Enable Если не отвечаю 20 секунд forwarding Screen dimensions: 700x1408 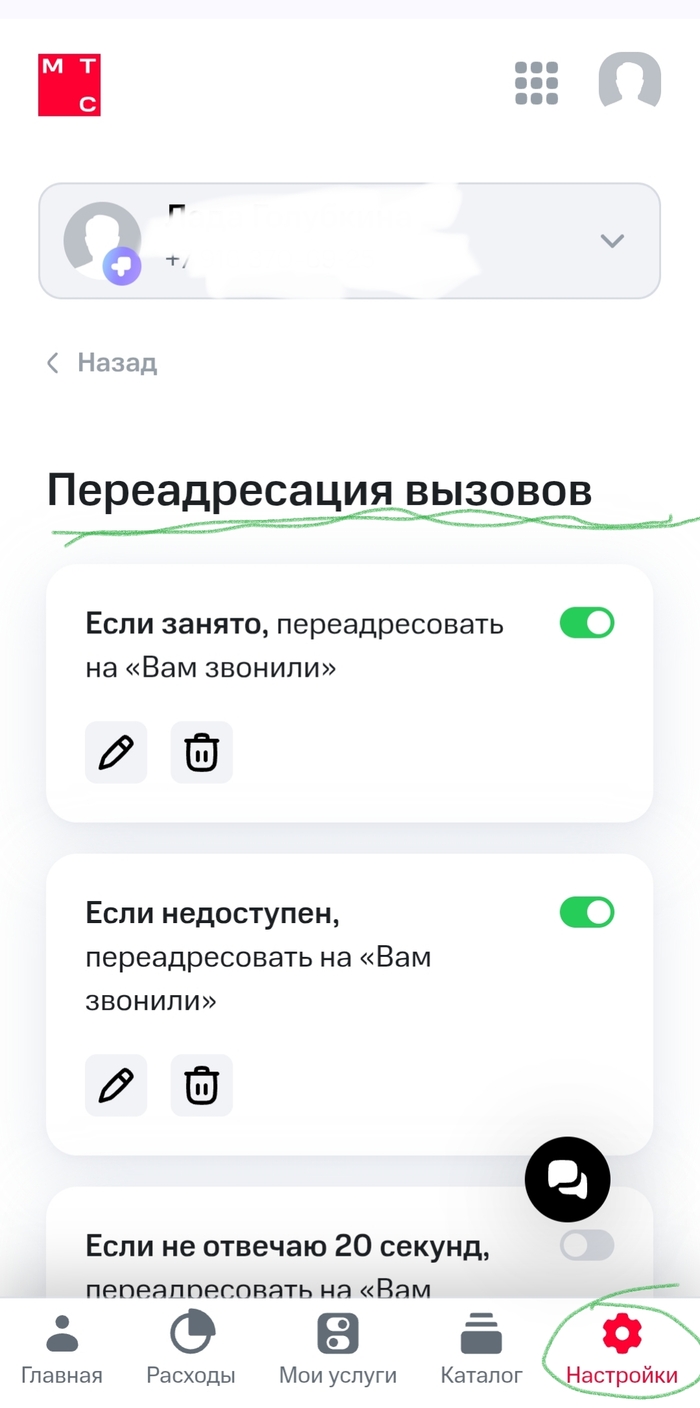tap(586, 1245)
